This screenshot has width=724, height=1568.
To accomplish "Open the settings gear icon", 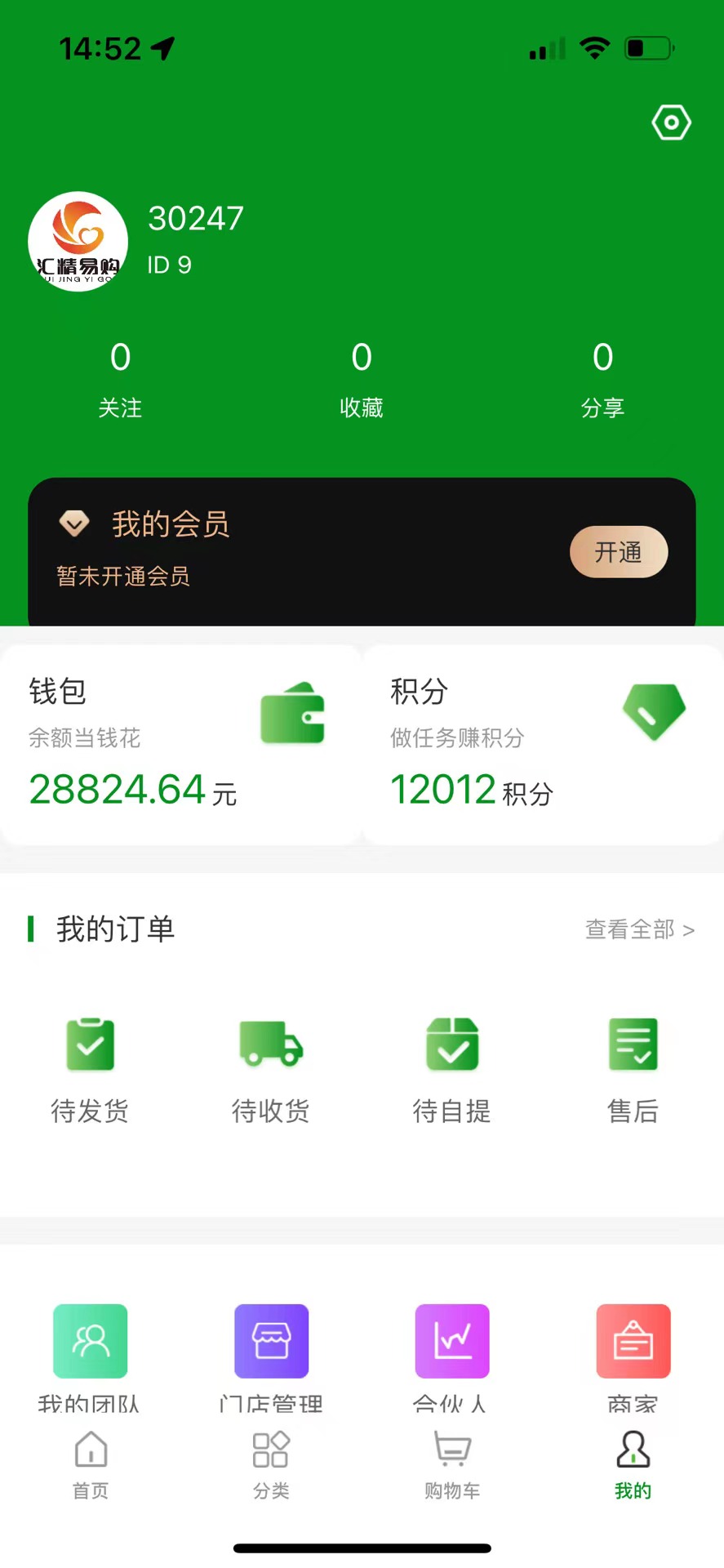I will pos(671,122).
